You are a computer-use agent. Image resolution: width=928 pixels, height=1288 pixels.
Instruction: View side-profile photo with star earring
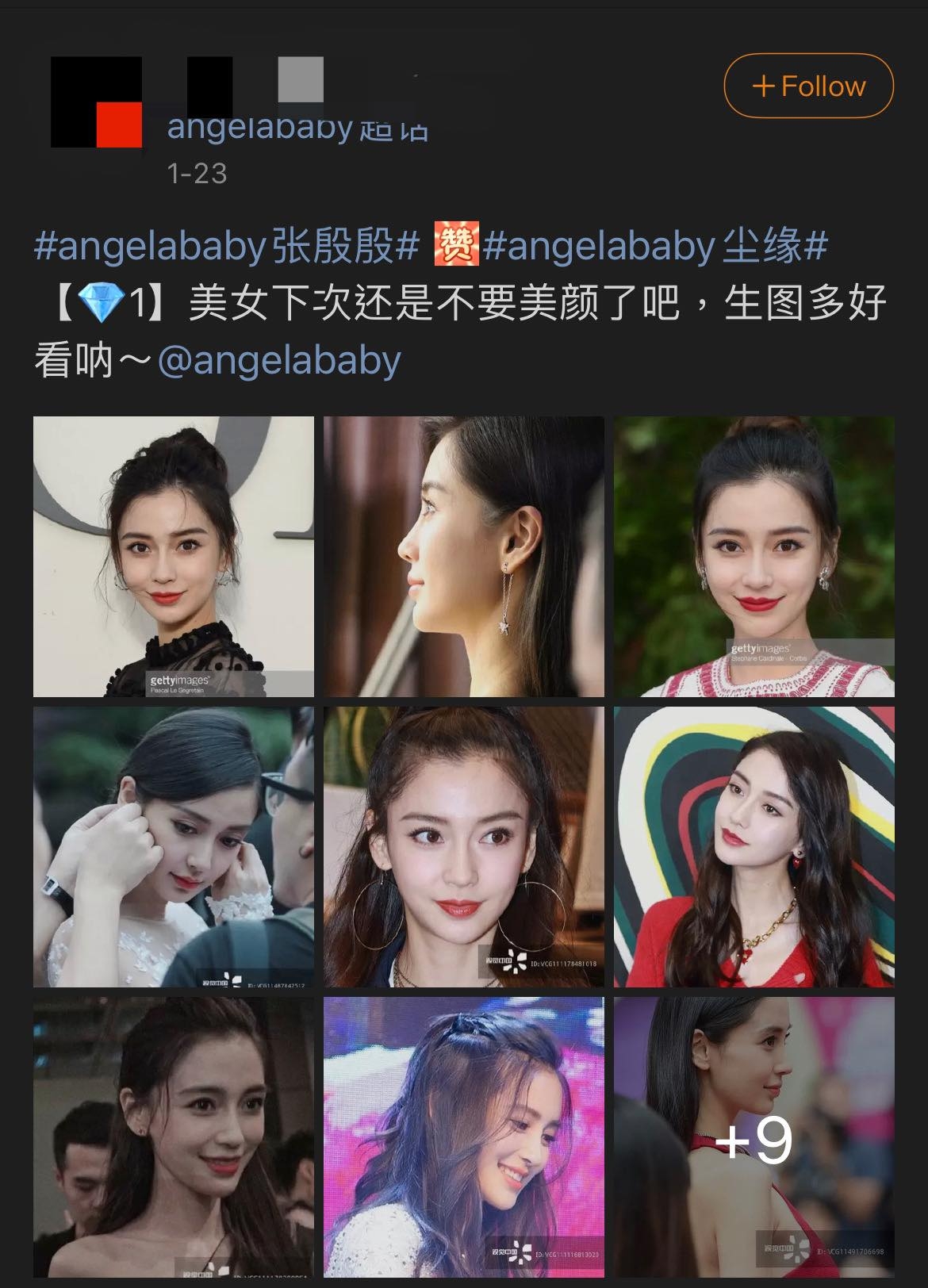tap(463, 557)
